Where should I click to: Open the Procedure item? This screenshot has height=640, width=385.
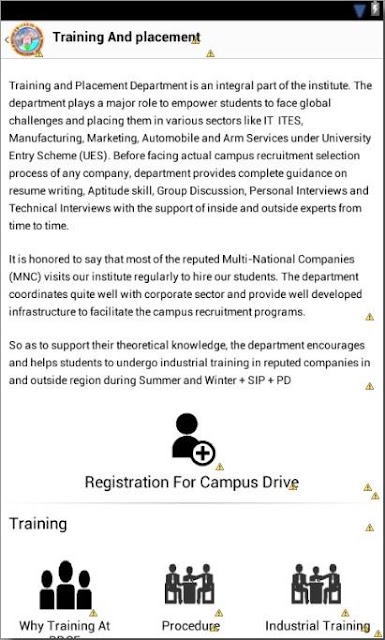coord(190,598)
